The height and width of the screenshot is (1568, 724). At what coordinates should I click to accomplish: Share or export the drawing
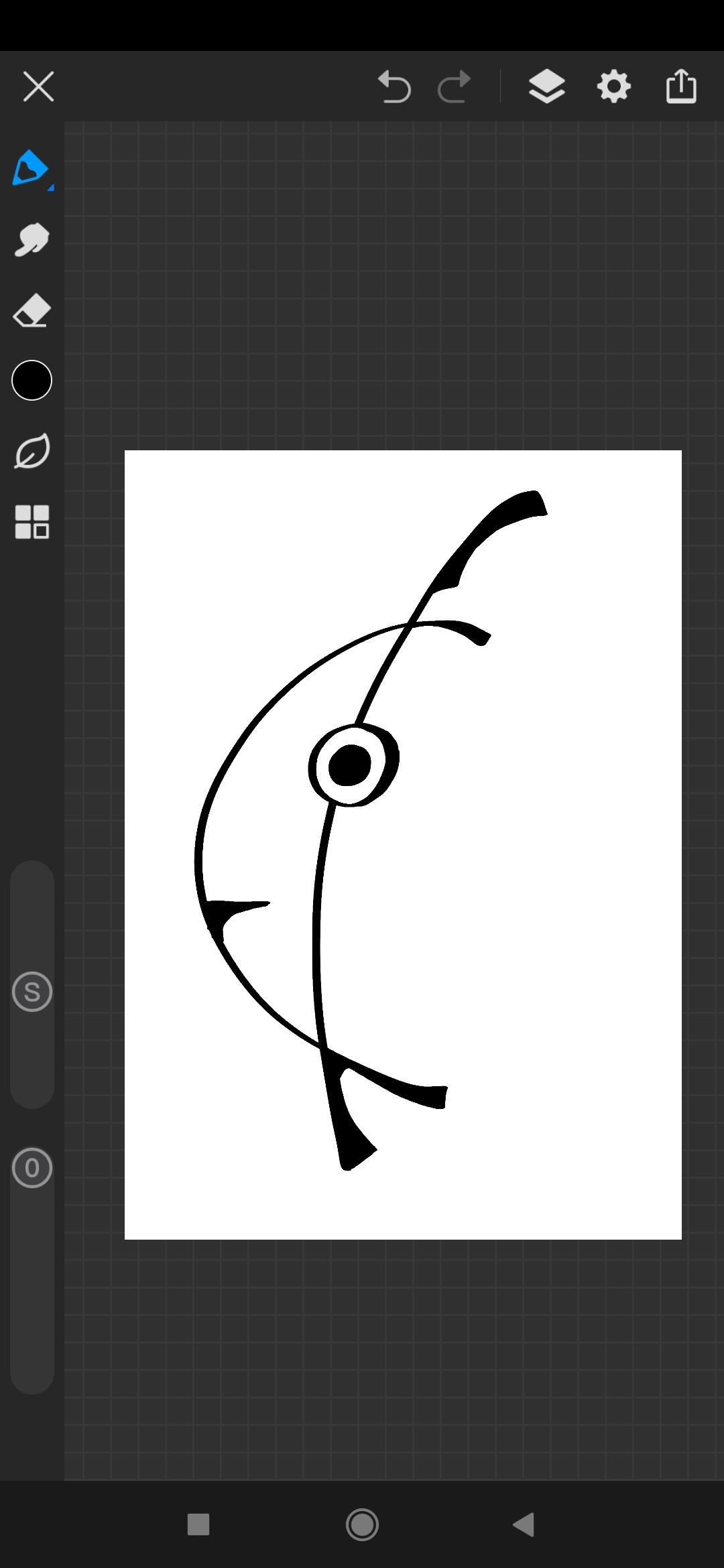pyautogui.click(x=680, y=87)
